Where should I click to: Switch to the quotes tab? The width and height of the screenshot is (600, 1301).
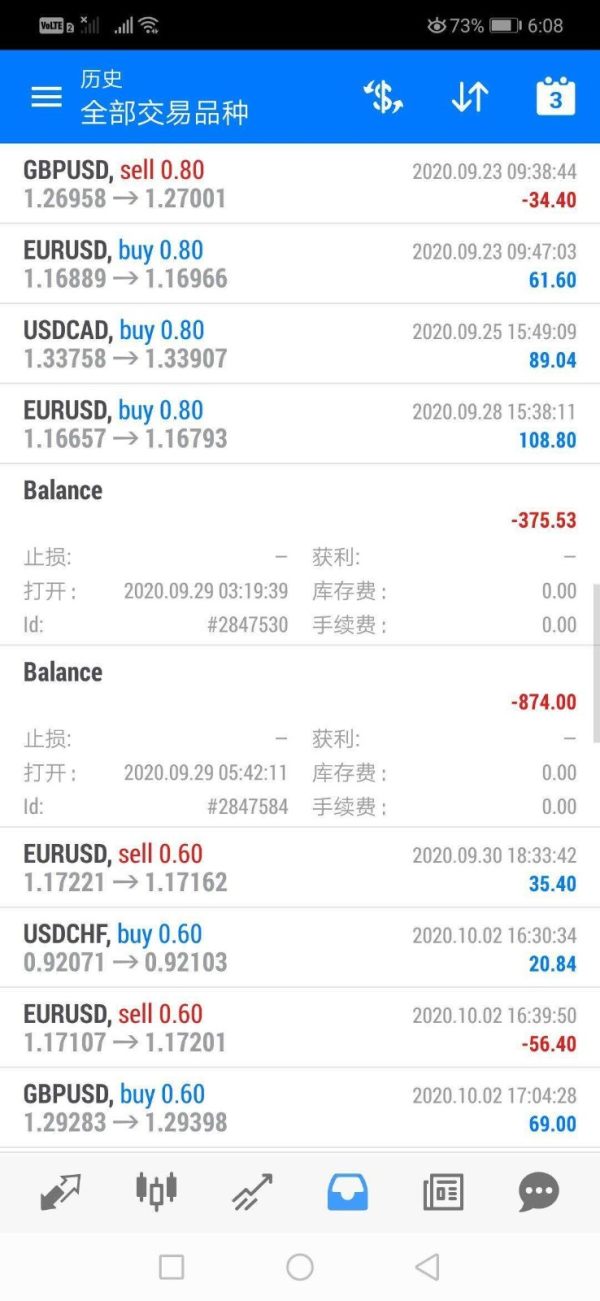point(60,1191)
